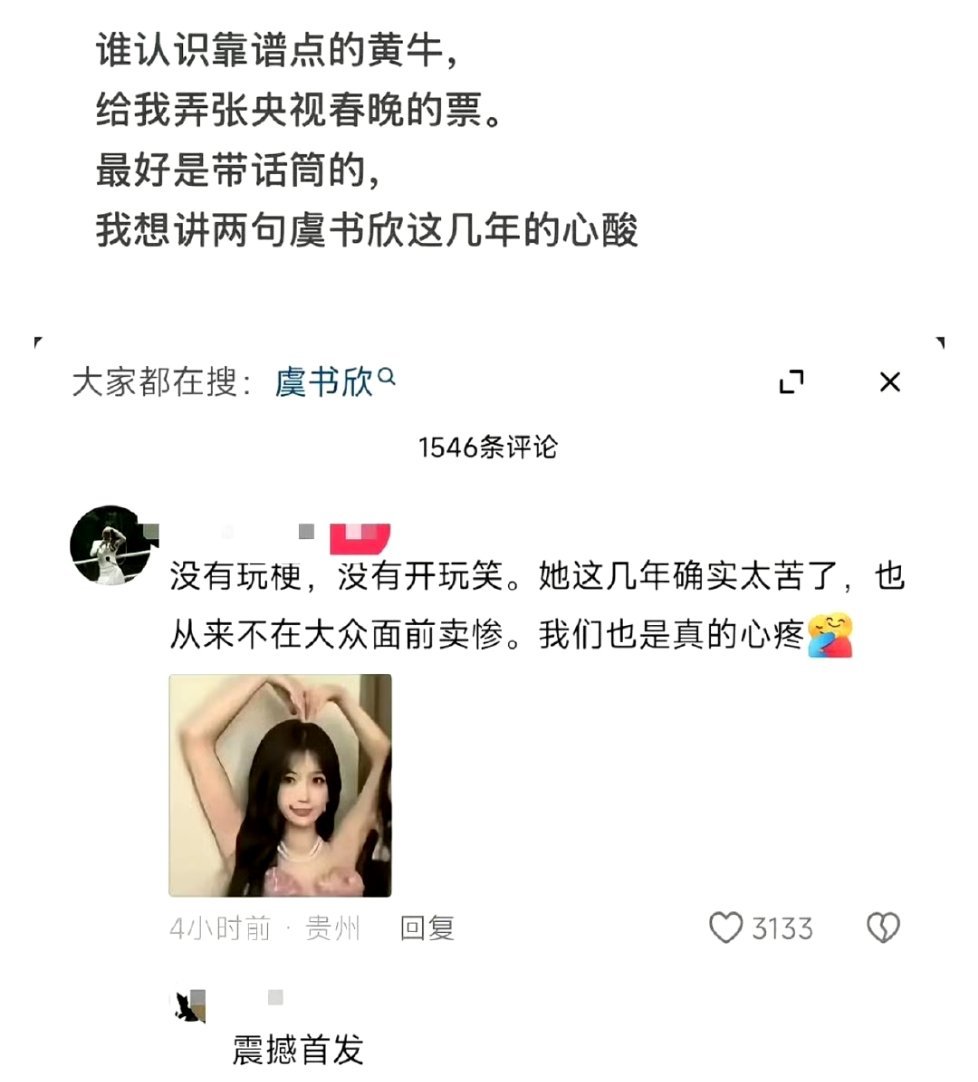978x1082 pixels.
Task: Click the search magnifier next to 虞书欣
Action: 389,378
